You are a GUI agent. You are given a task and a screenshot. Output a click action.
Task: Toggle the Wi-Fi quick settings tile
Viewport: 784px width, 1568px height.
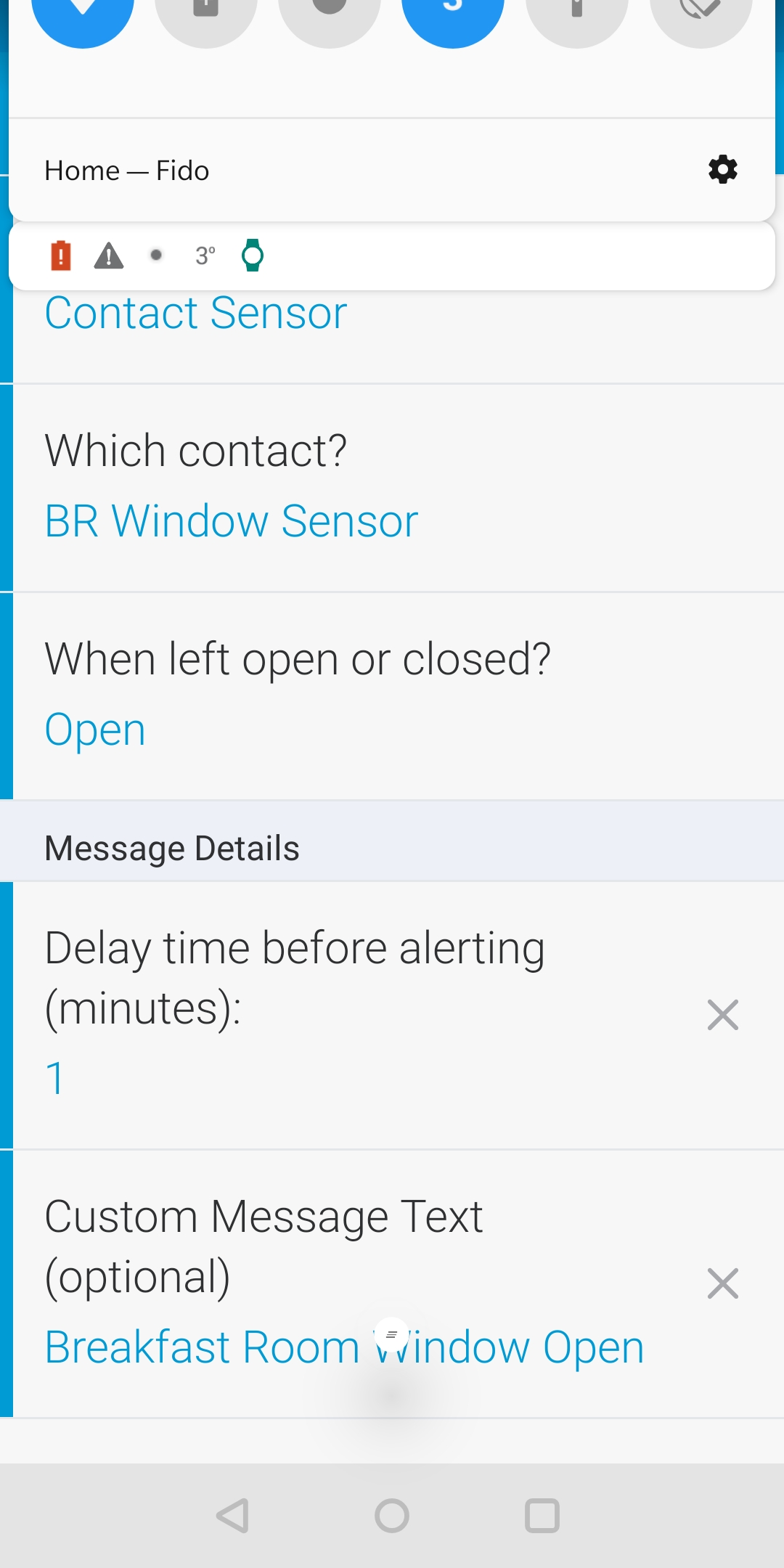click(x=83, y=15)
